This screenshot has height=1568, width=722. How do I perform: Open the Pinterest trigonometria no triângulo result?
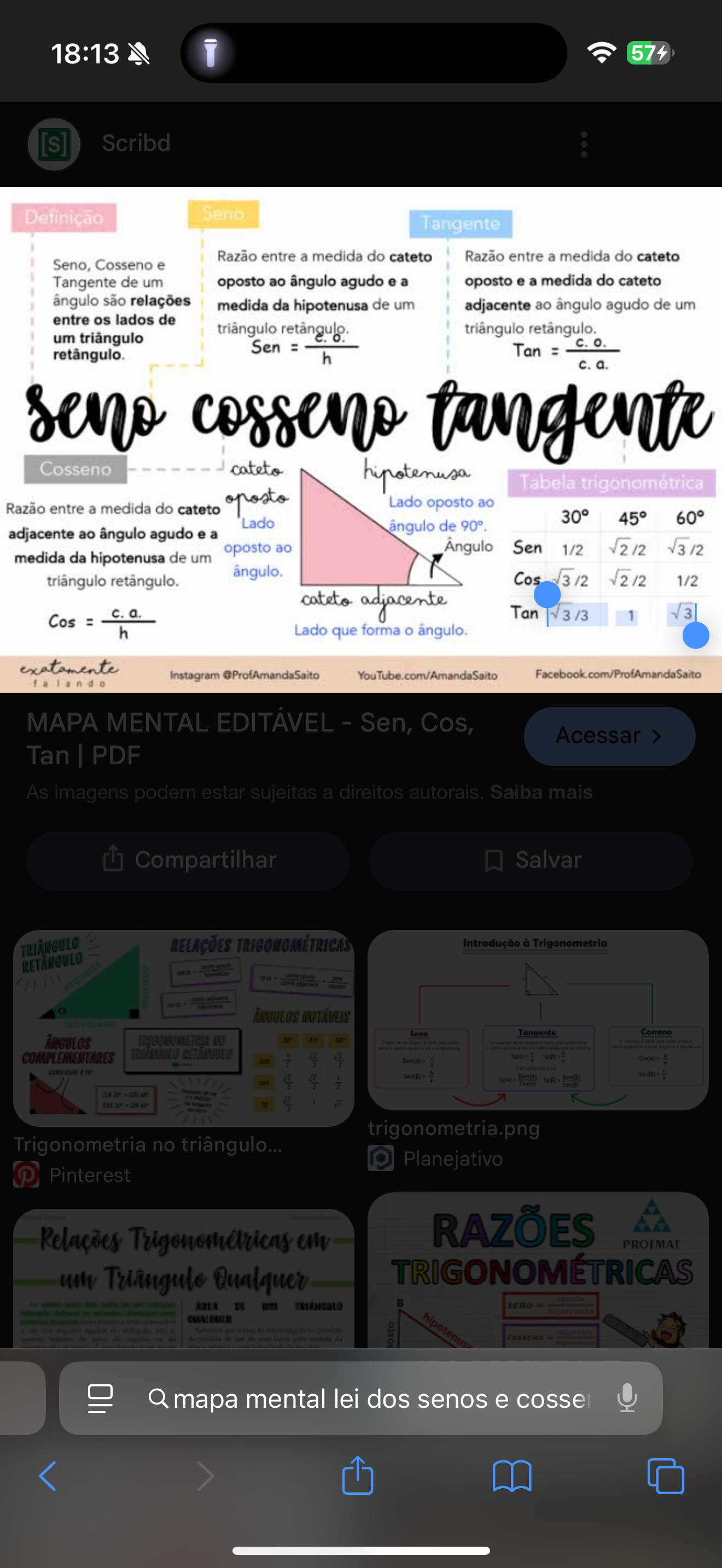pos(183,1027)
